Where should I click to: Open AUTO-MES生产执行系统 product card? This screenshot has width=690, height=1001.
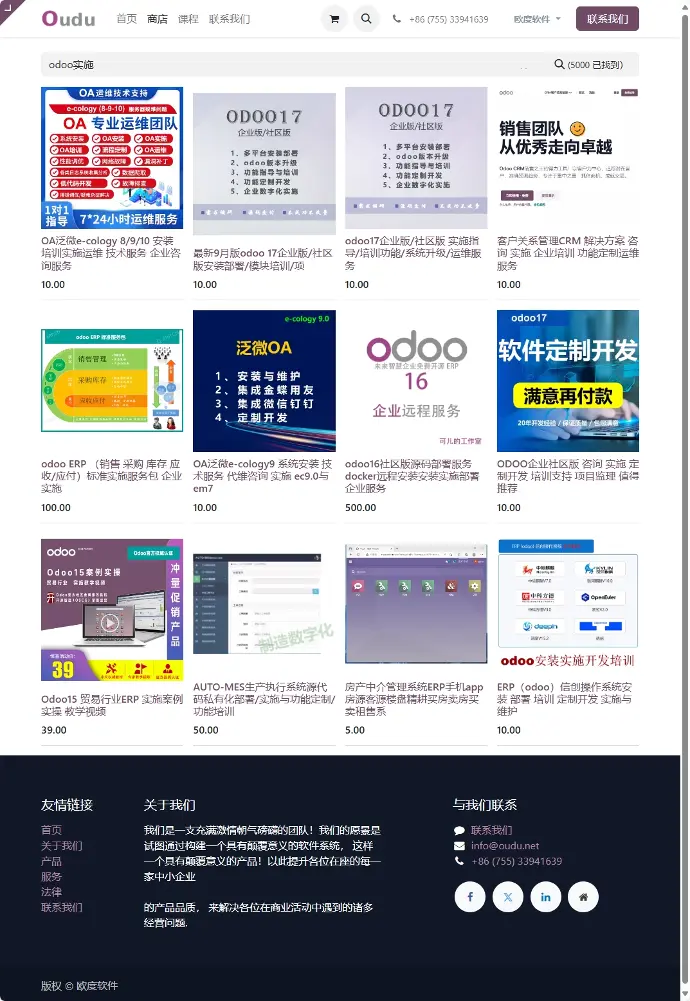pos(264,610)
